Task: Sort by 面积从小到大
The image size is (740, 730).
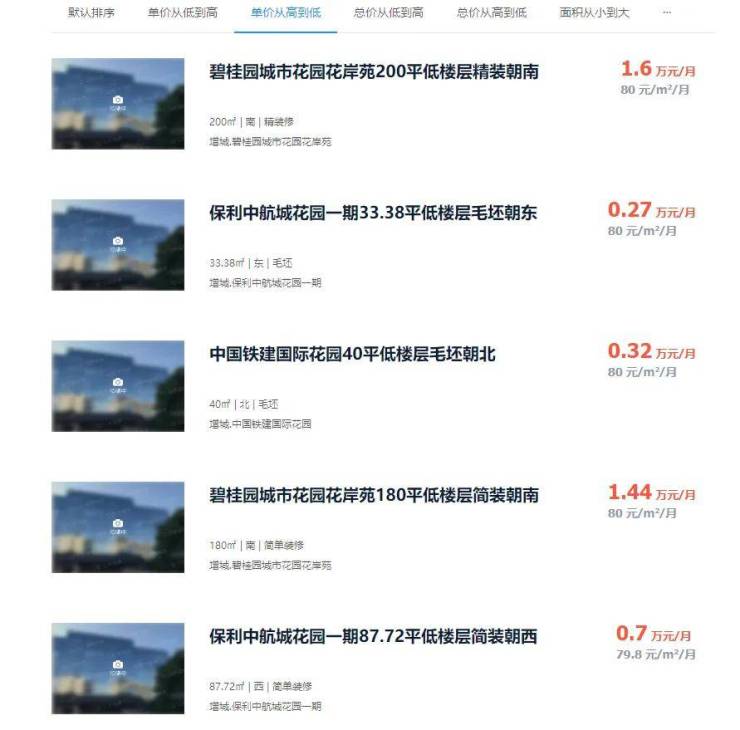Action: click(x=594, y=13)
